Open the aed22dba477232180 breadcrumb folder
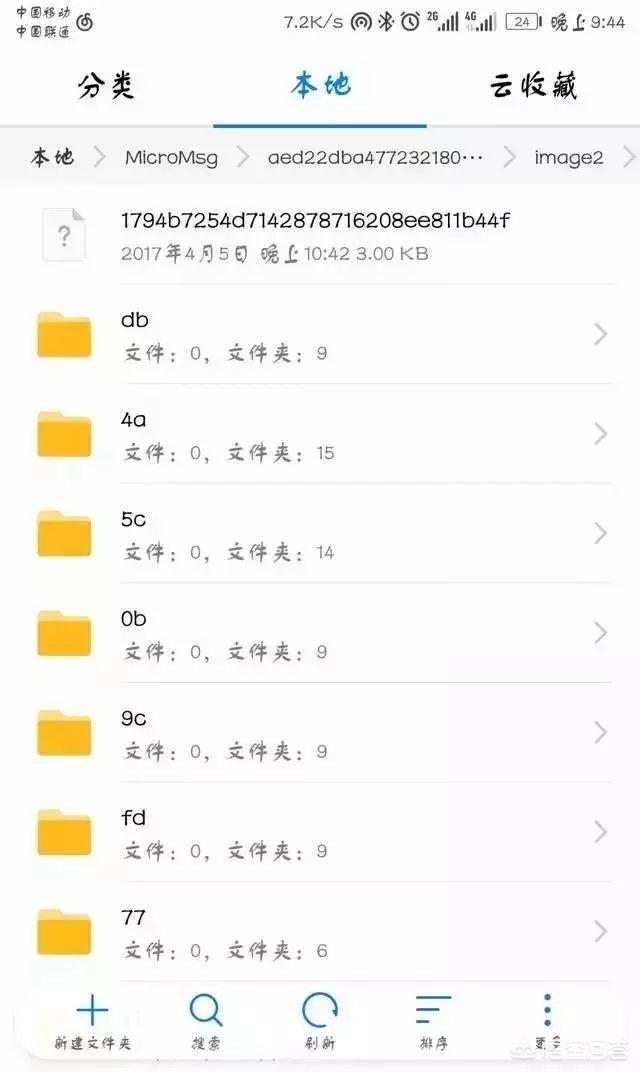640x1072 pixels. (x=375, y=158)
